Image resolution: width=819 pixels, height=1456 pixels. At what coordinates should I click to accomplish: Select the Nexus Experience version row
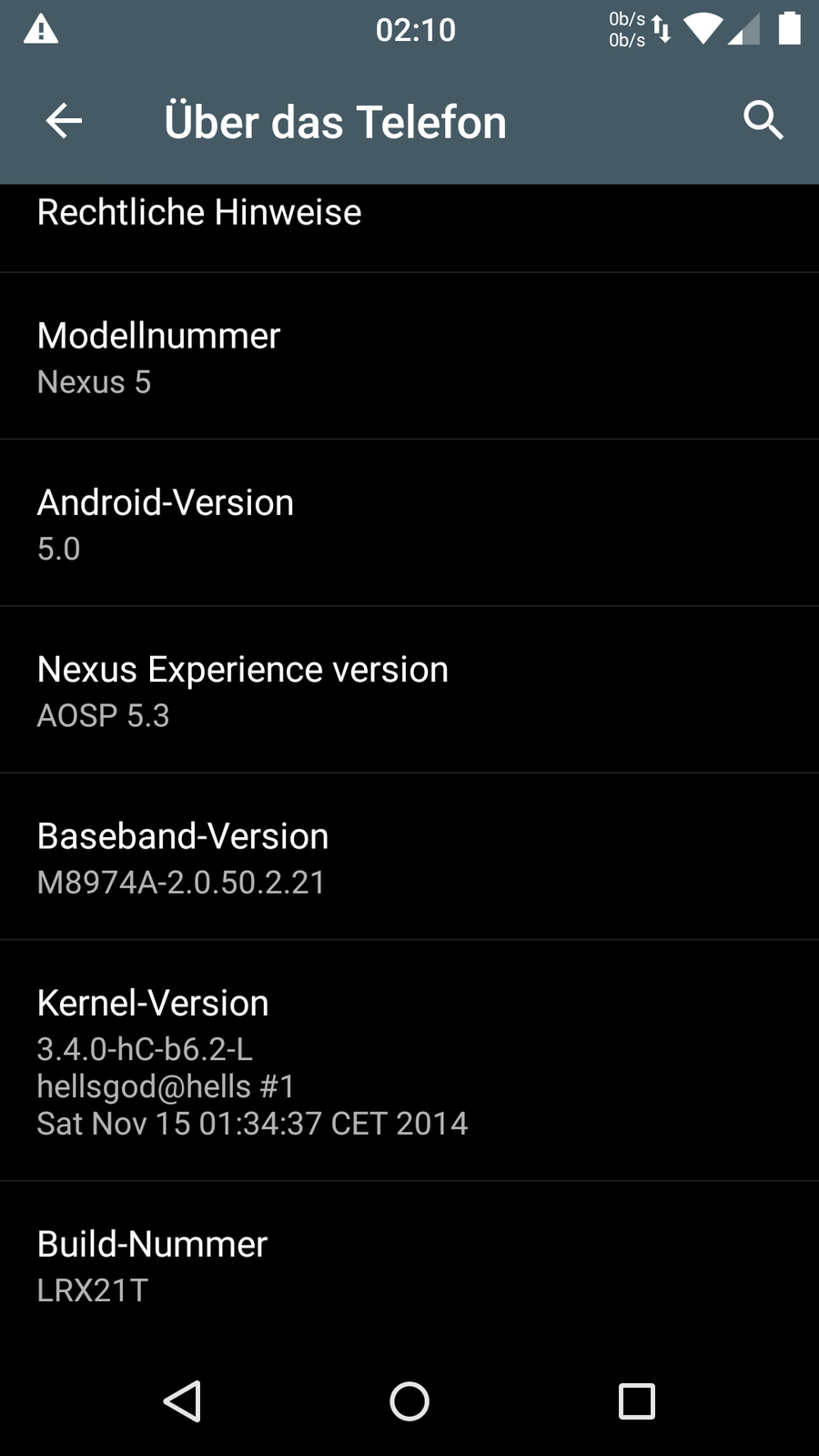coord(409,690)
